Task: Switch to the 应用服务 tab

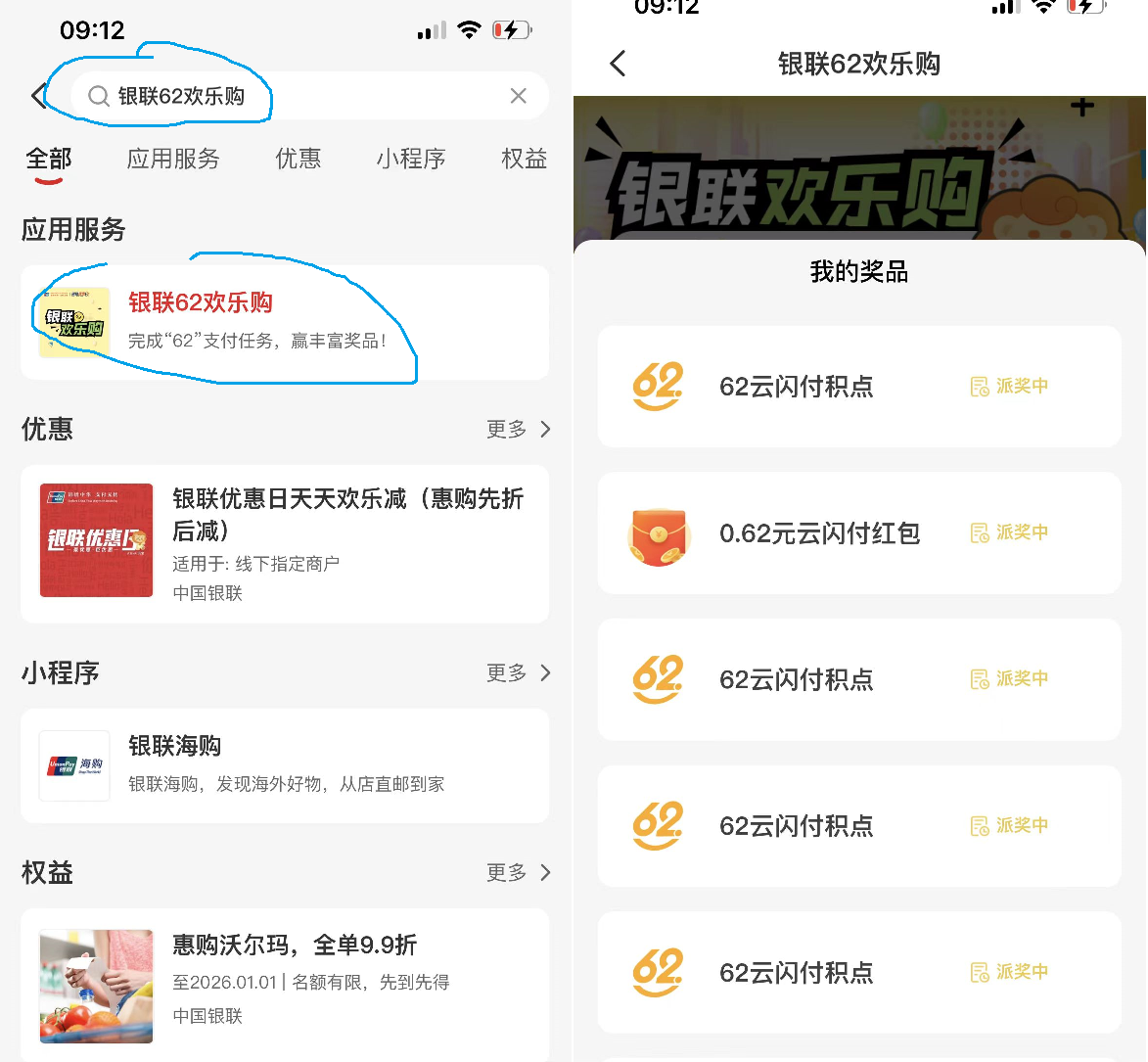Action: pos(173,159)
